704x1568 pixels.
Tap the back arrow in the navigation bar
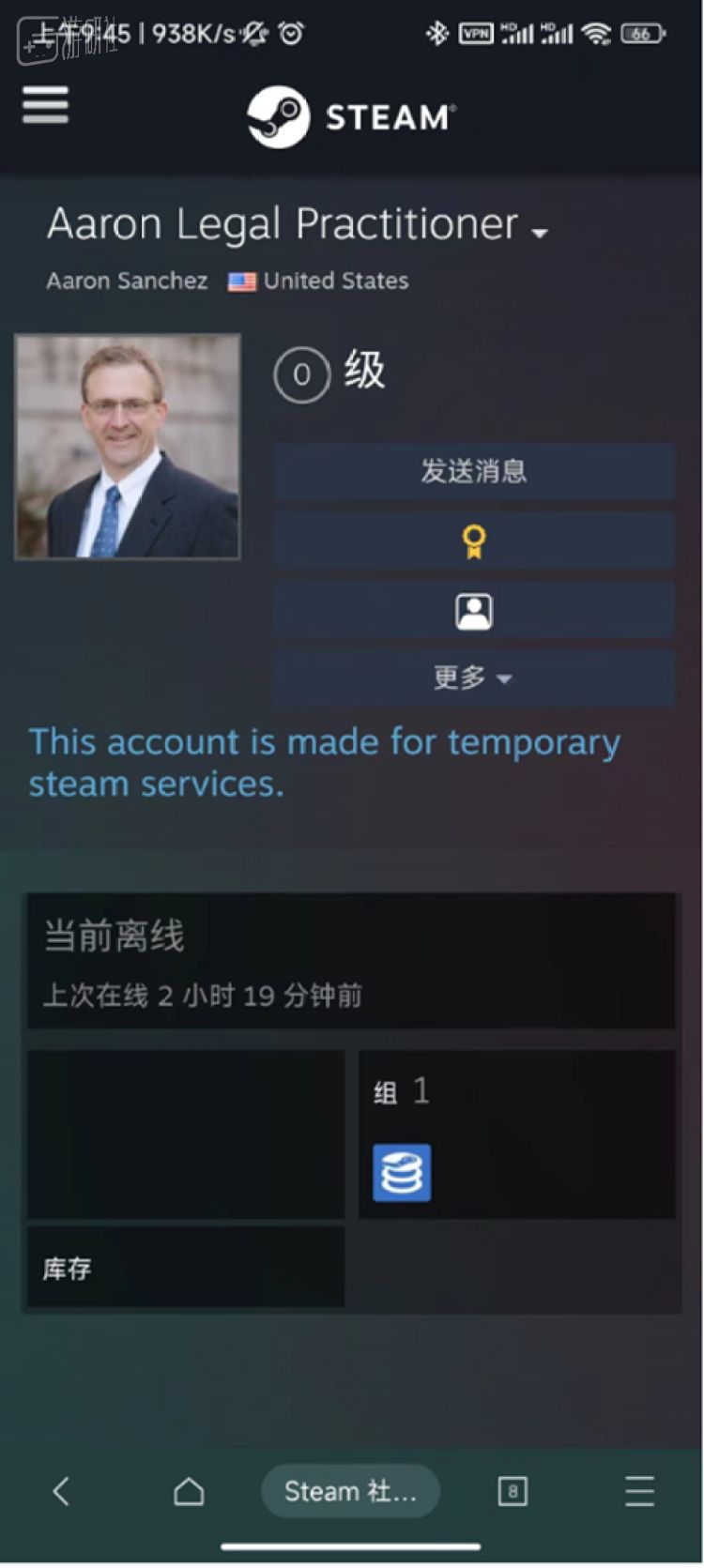pyautogui.click(x=61, y=1491)
